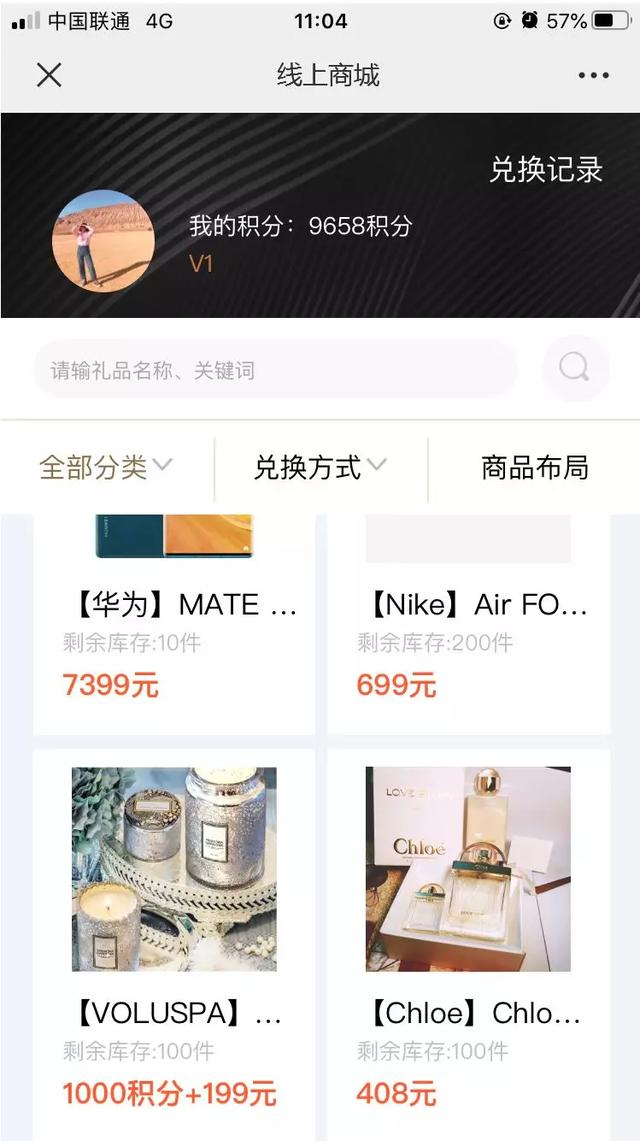Tap the profile avatar photo
640x1141 pixels.
coord(103,241)
